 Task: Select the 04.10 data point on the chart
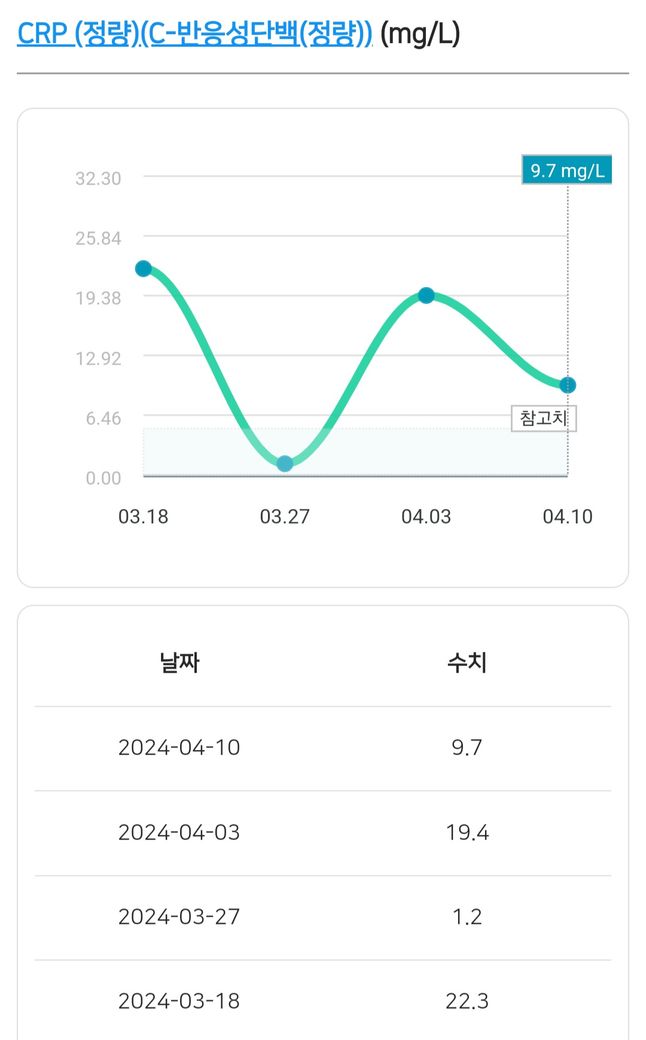(x=567, y=385)
